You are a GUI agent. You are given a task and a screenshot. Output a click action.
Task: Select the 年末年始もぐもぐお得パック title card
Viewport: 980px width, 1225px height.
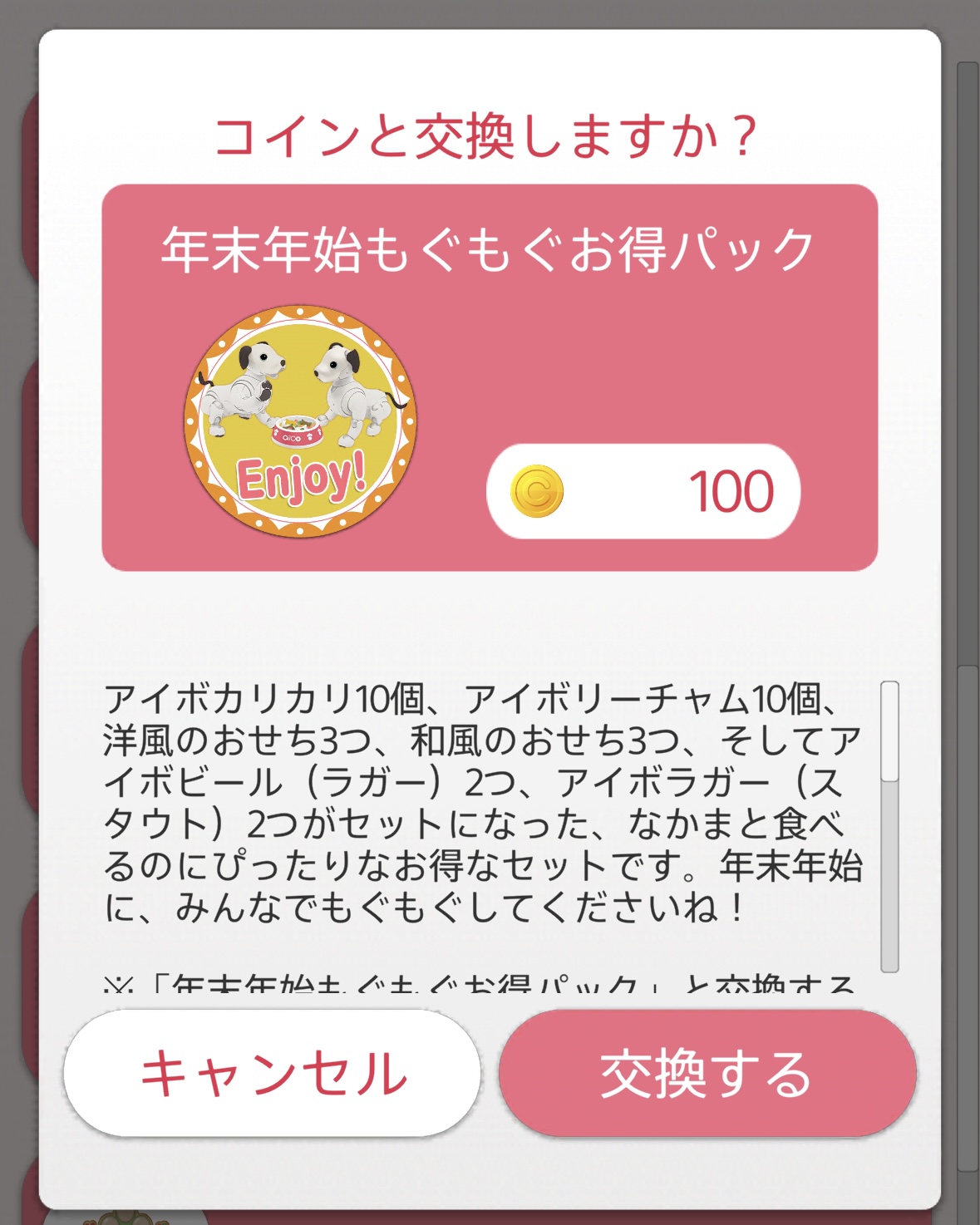[490, 245]
